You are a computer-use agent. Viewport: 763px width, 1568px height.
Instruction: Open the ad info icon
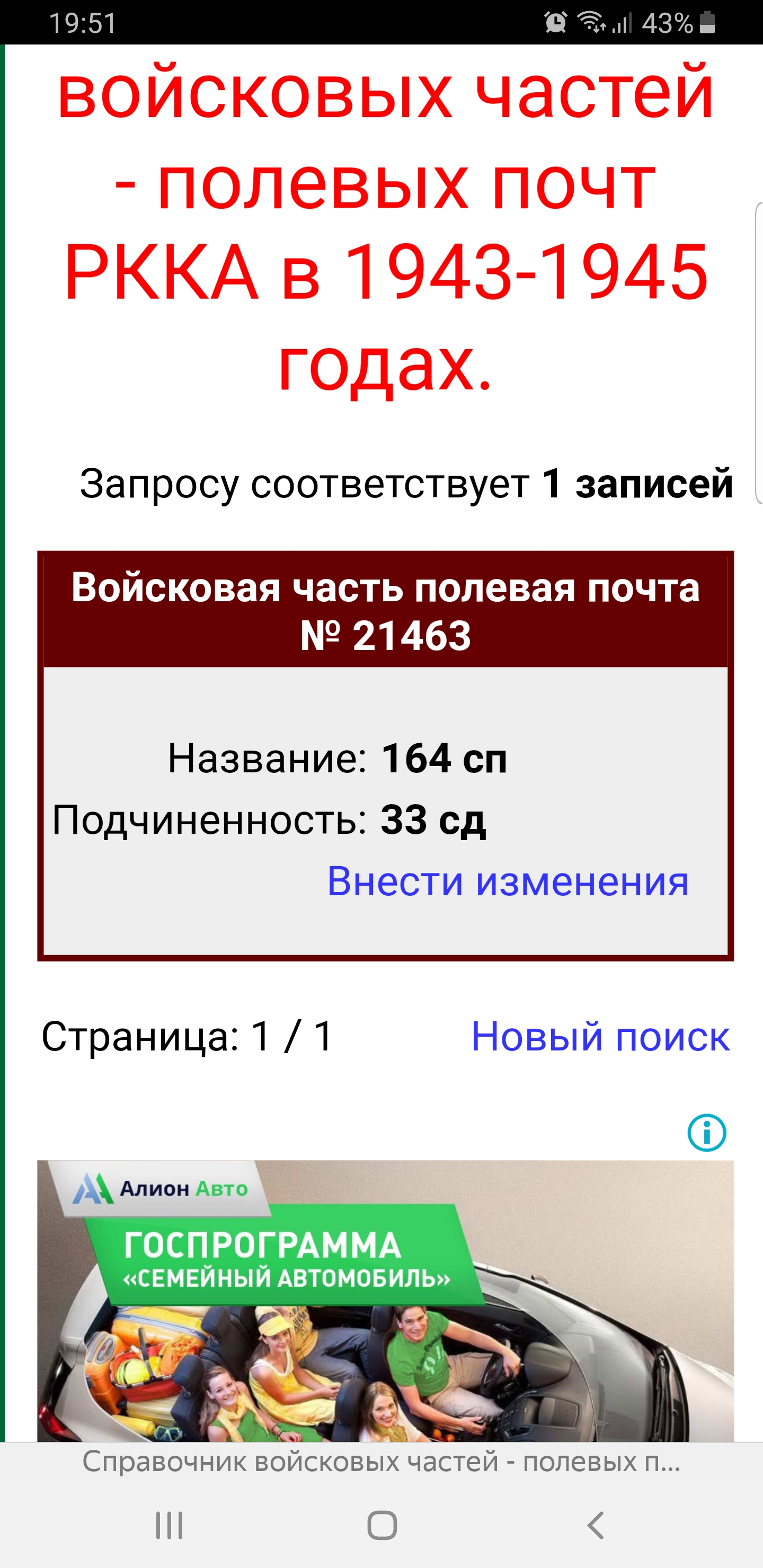(x=706, y=1133)
